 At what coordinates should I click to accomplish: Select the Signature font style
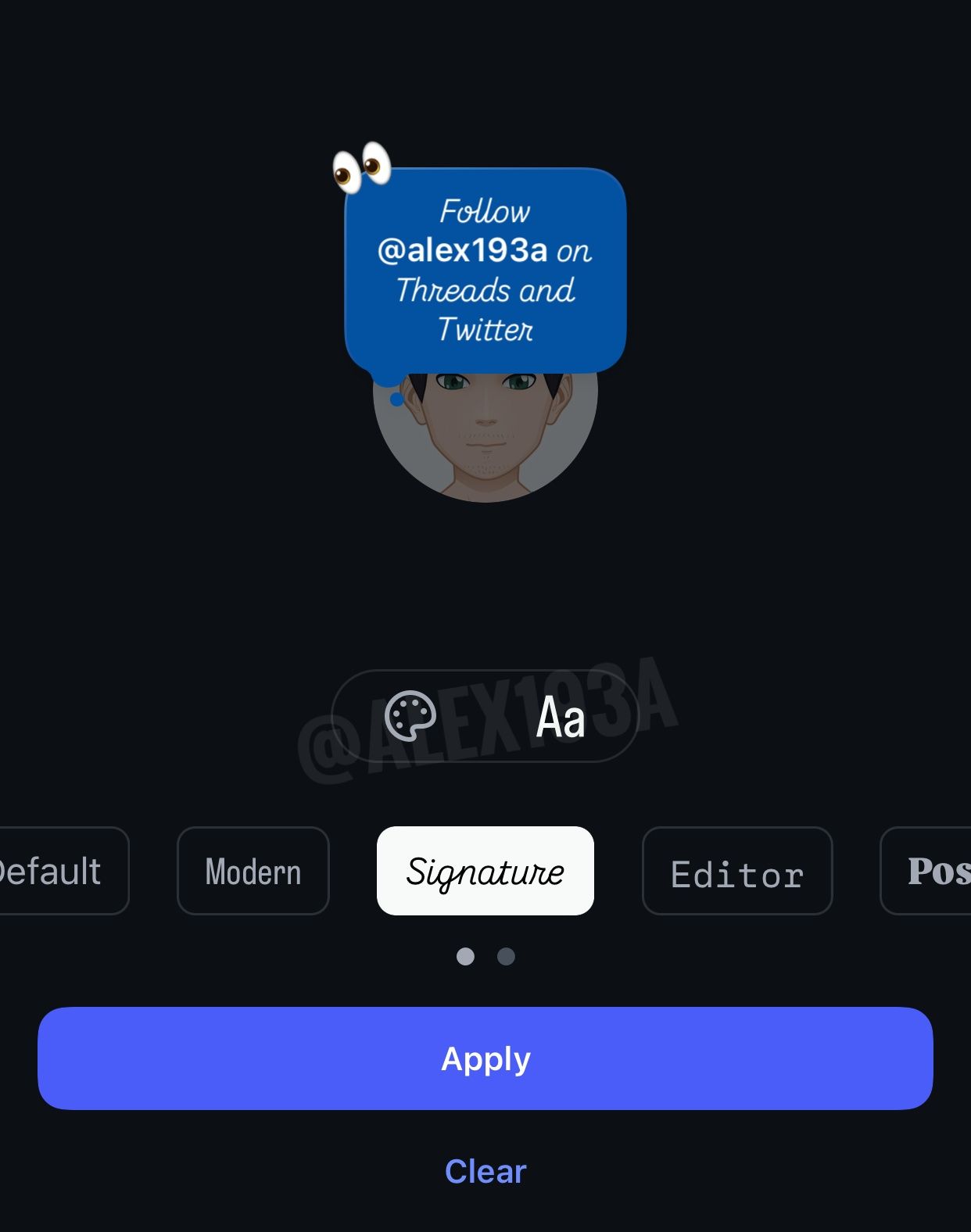(485, 871)
